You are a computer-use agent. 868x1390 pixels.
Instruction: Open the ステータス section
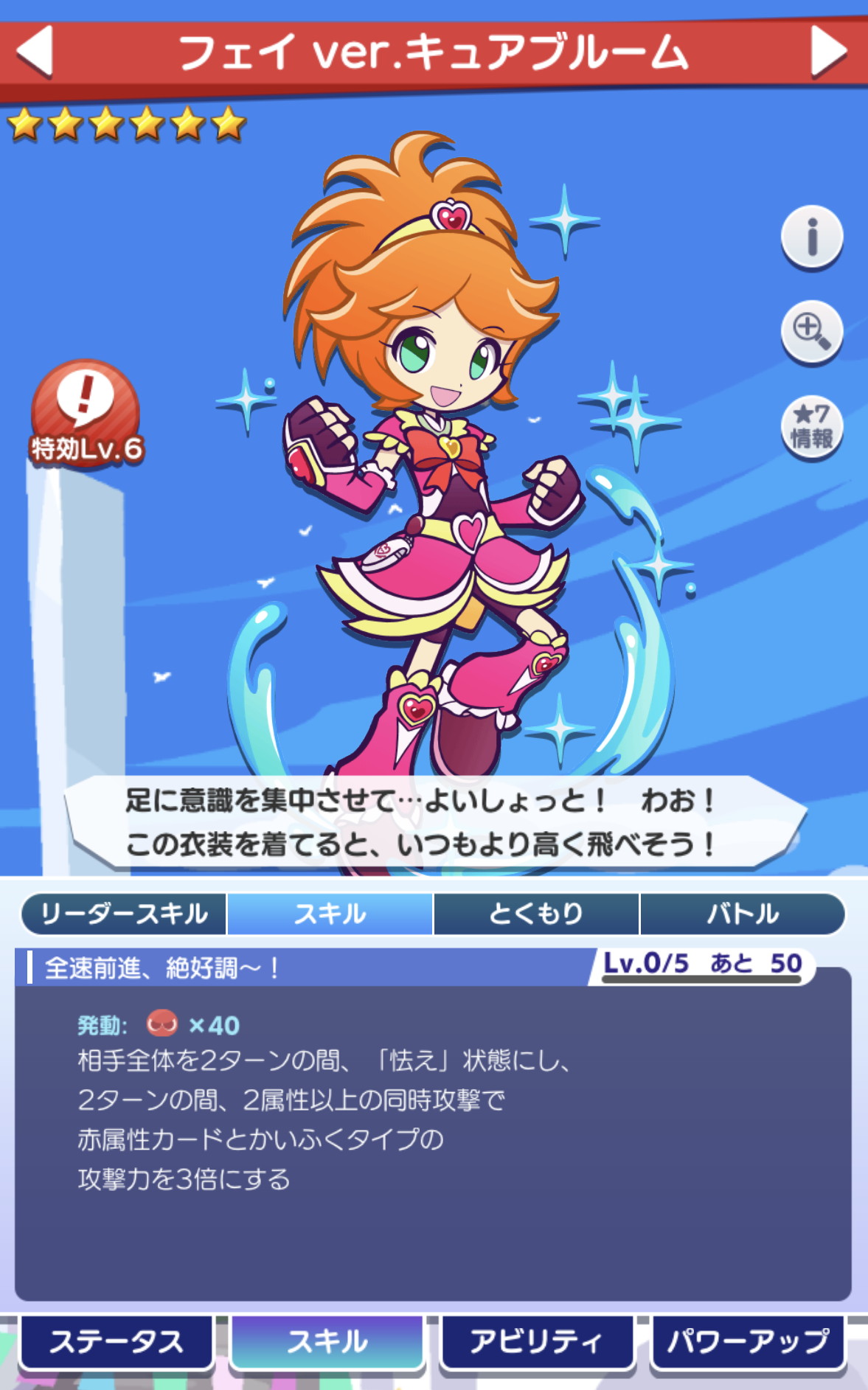click(x=117, y=1342)
